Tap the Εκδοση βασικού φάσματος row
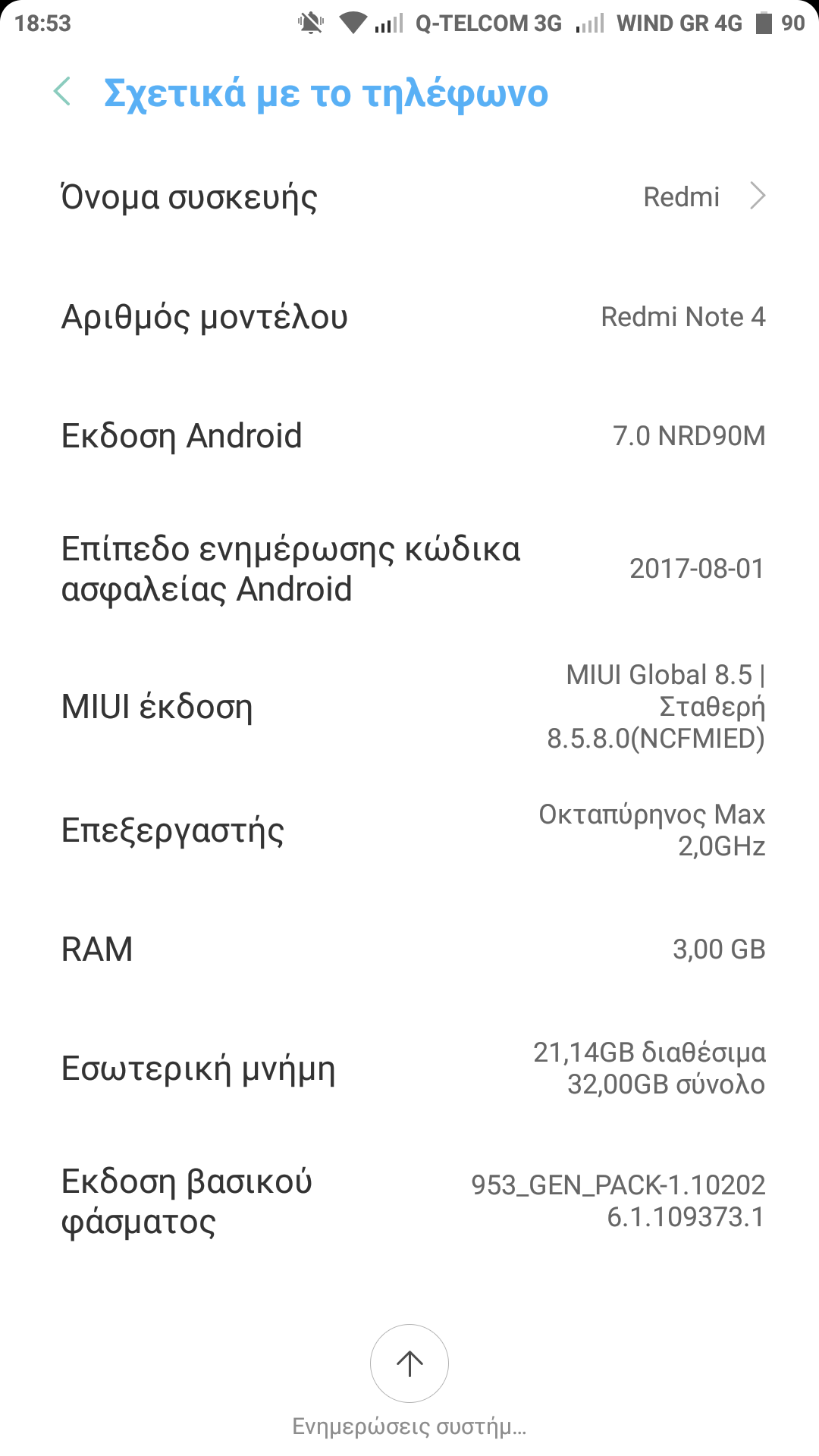 (x=409, y=1201)
